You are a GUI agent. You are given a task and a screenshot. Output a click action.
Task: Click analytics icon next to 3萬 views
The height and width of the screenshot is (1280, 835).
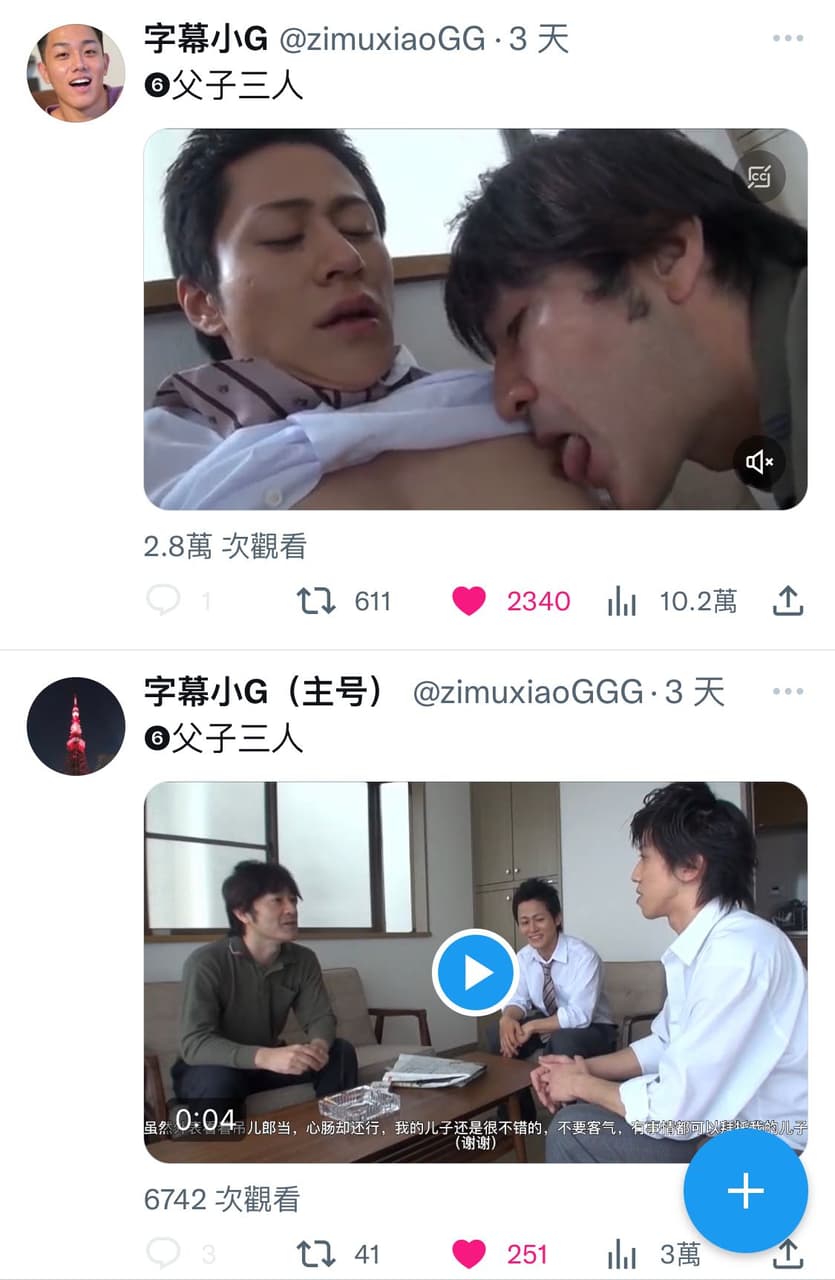(622, 1254)
